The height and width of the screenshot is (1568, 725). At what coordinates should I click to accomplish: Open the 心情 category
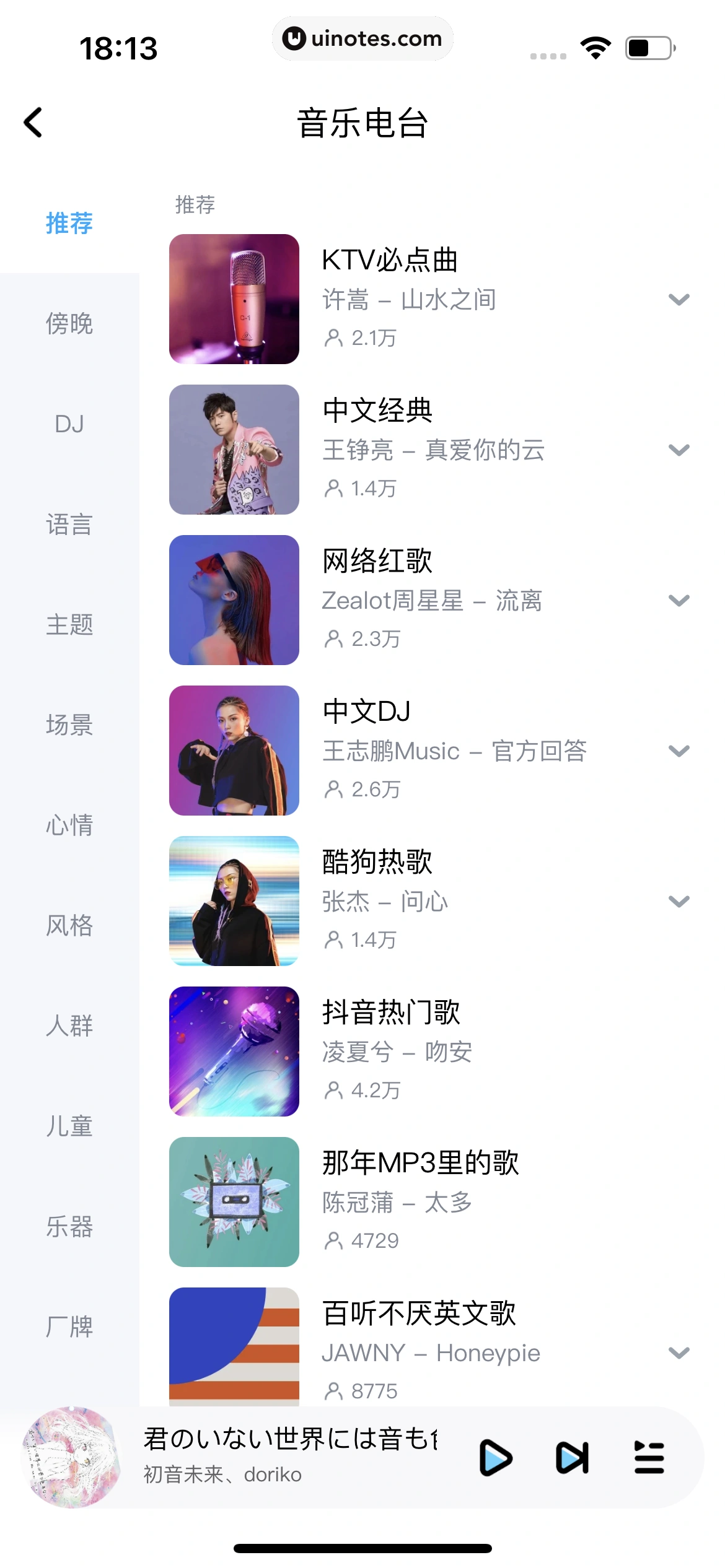[x=69, y=825]
